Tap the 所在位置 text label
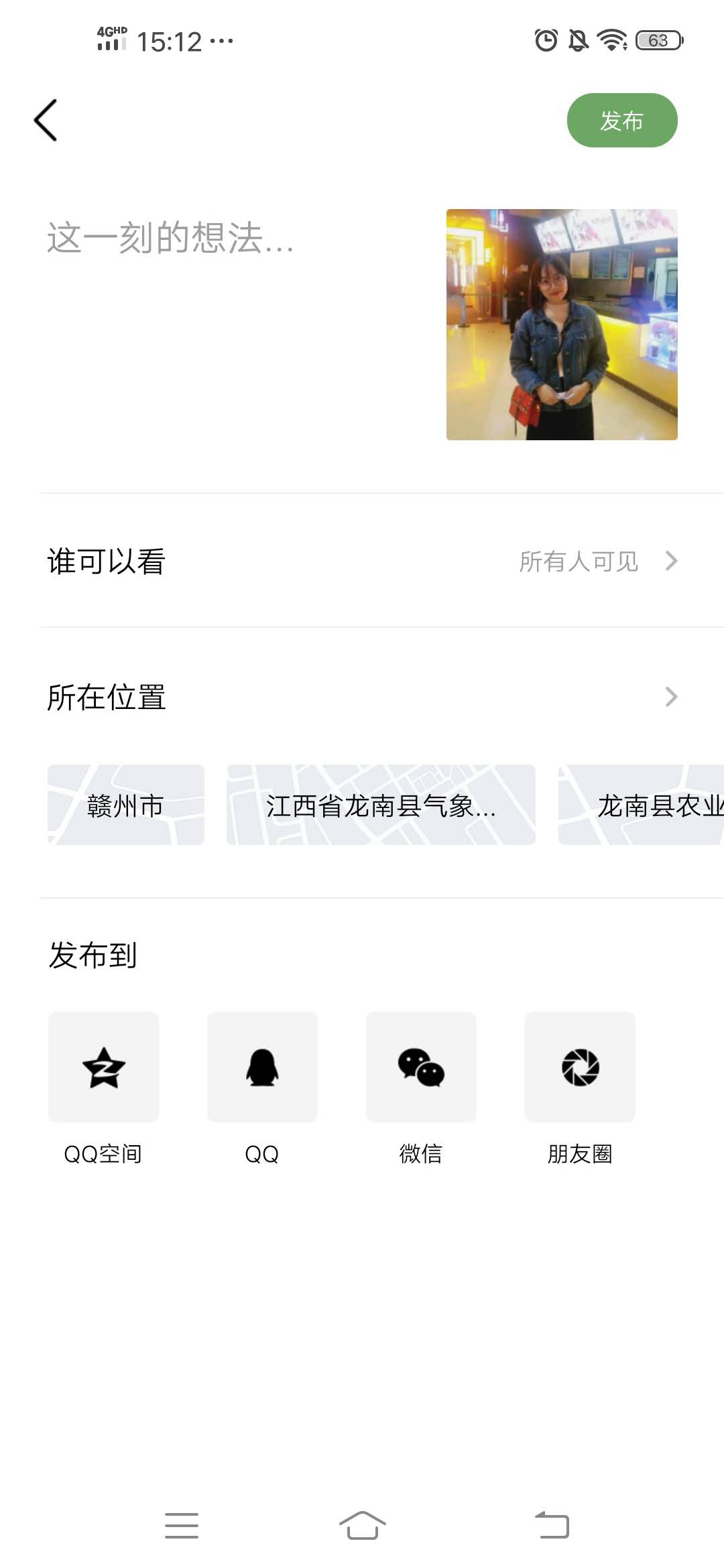The image size is (724, 1568). point(108,697)
